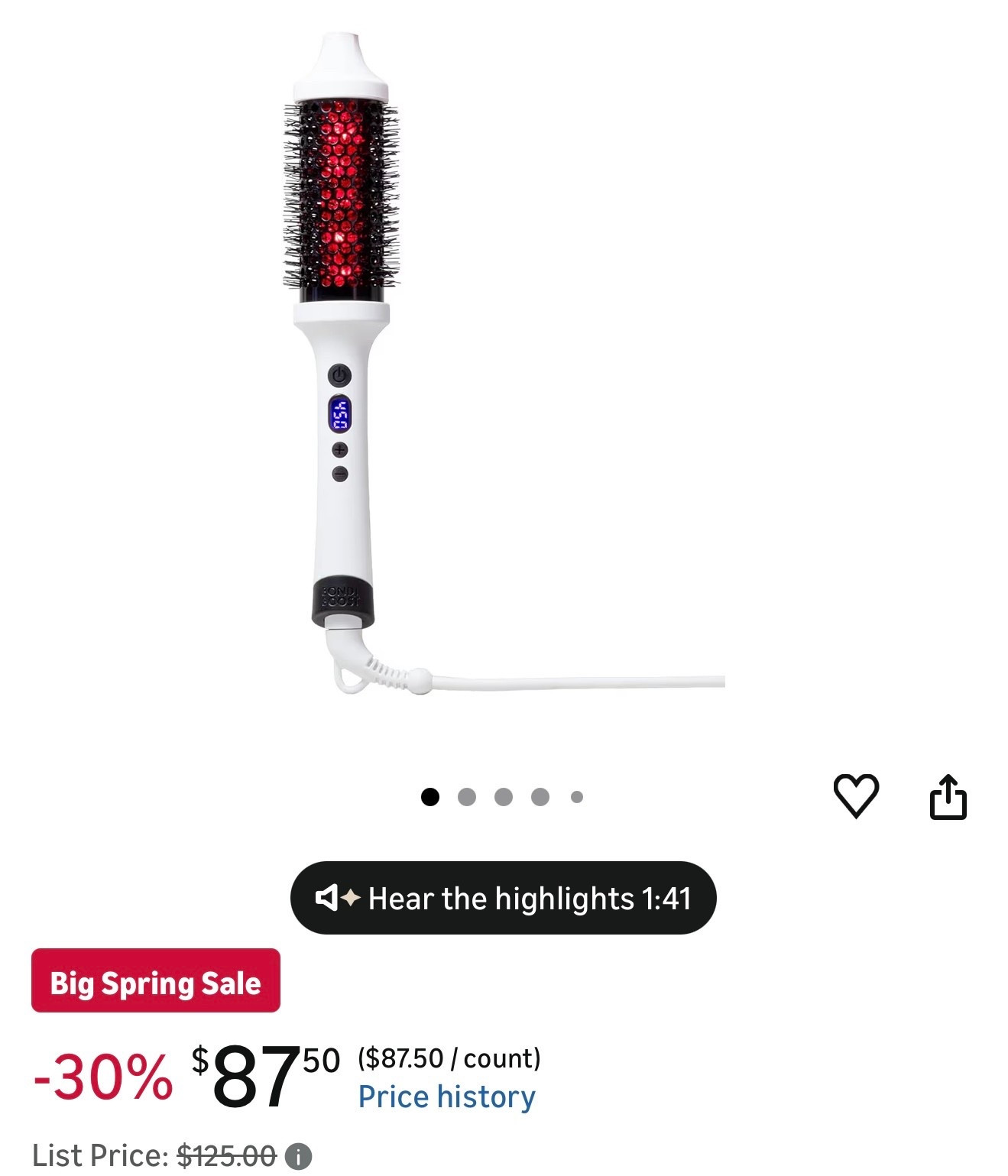Jump to second product image dot
1008x1176 pixels.
[466, 795]
